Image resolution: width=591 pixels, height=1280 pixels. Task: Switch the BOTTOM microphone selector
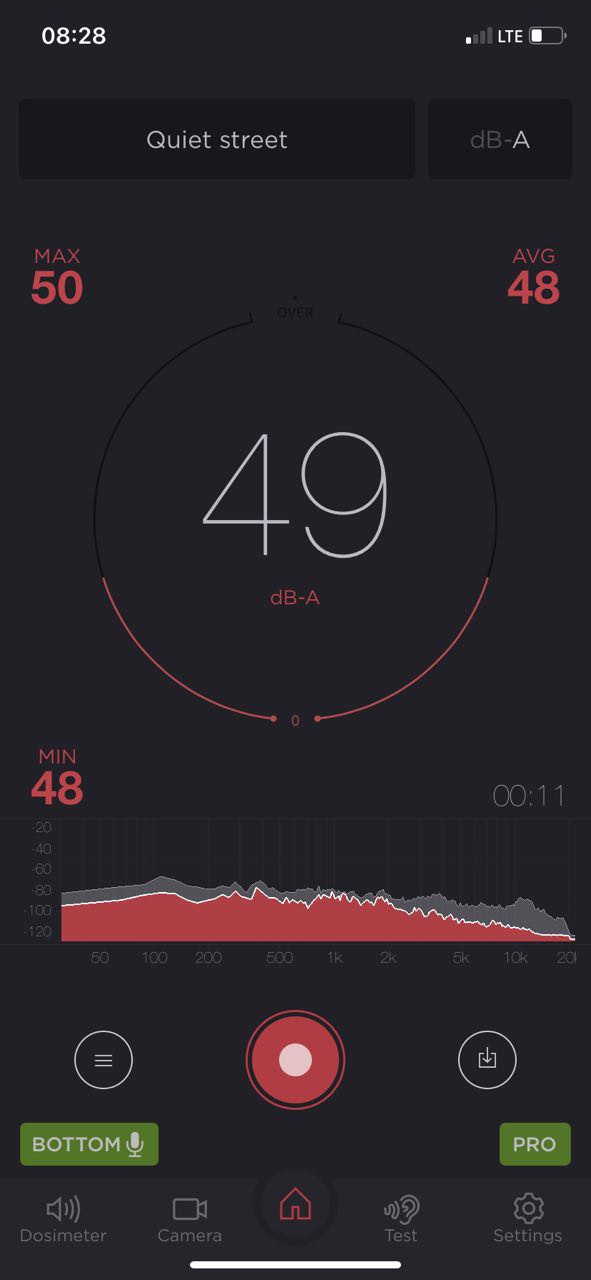tap(89, 1144)
